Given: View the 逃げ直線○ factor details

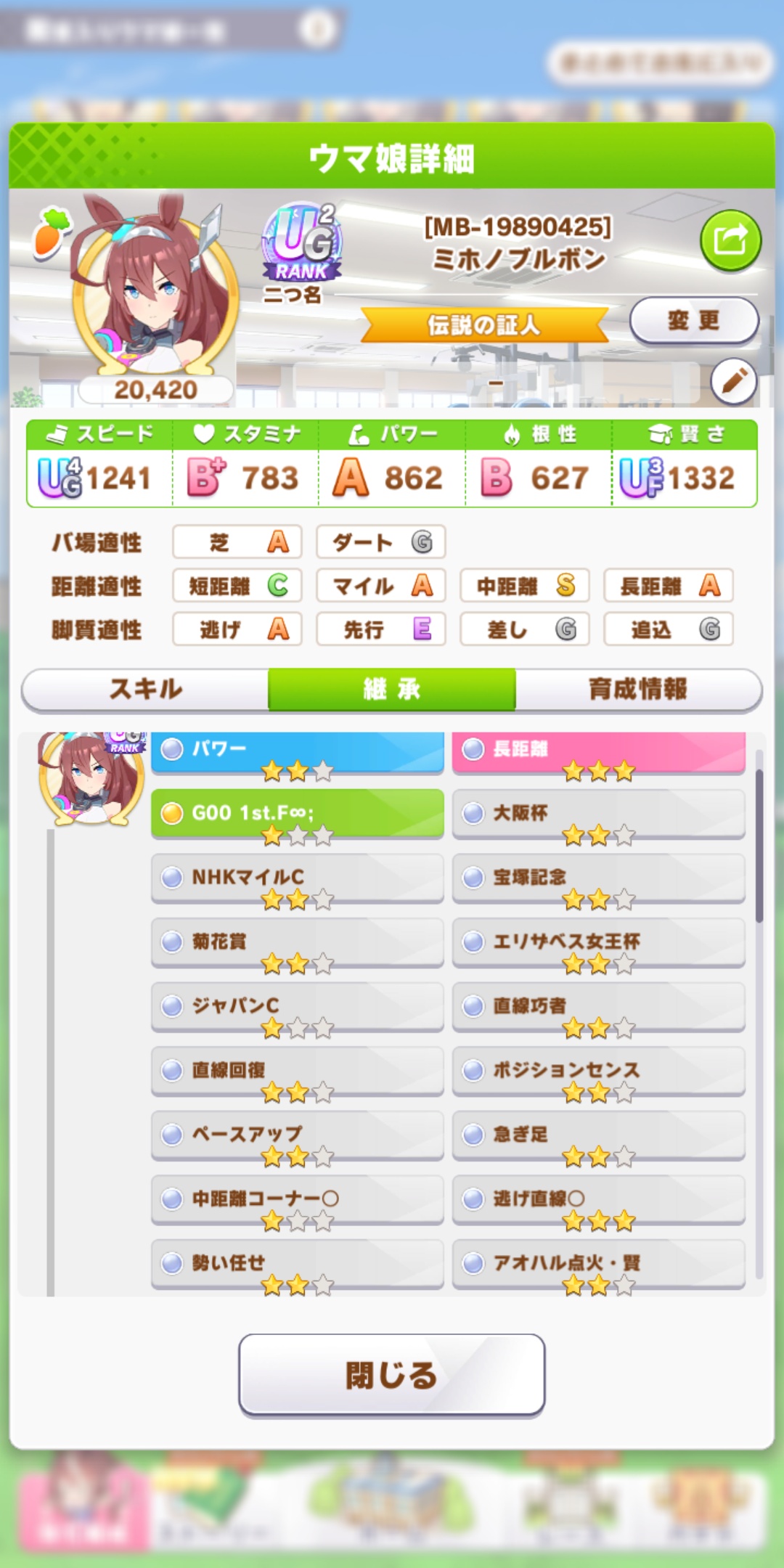Looking at the screenshot, I should tap(599, 1200).
